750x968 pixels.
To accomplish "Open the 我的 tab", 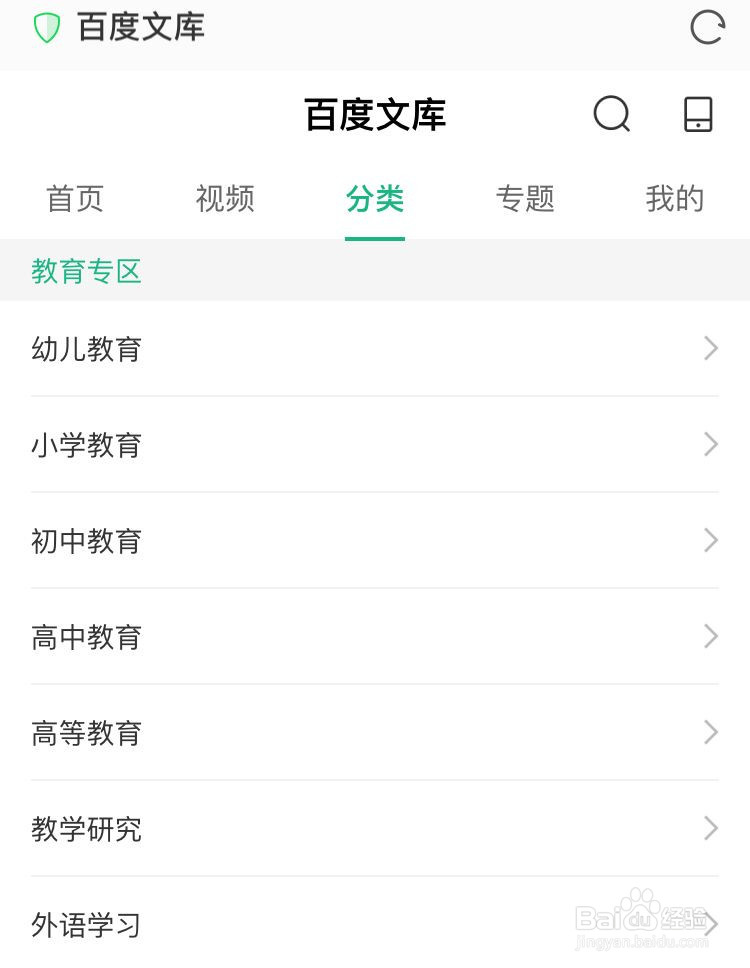I will pyautogui.click(x=675, y=198).
